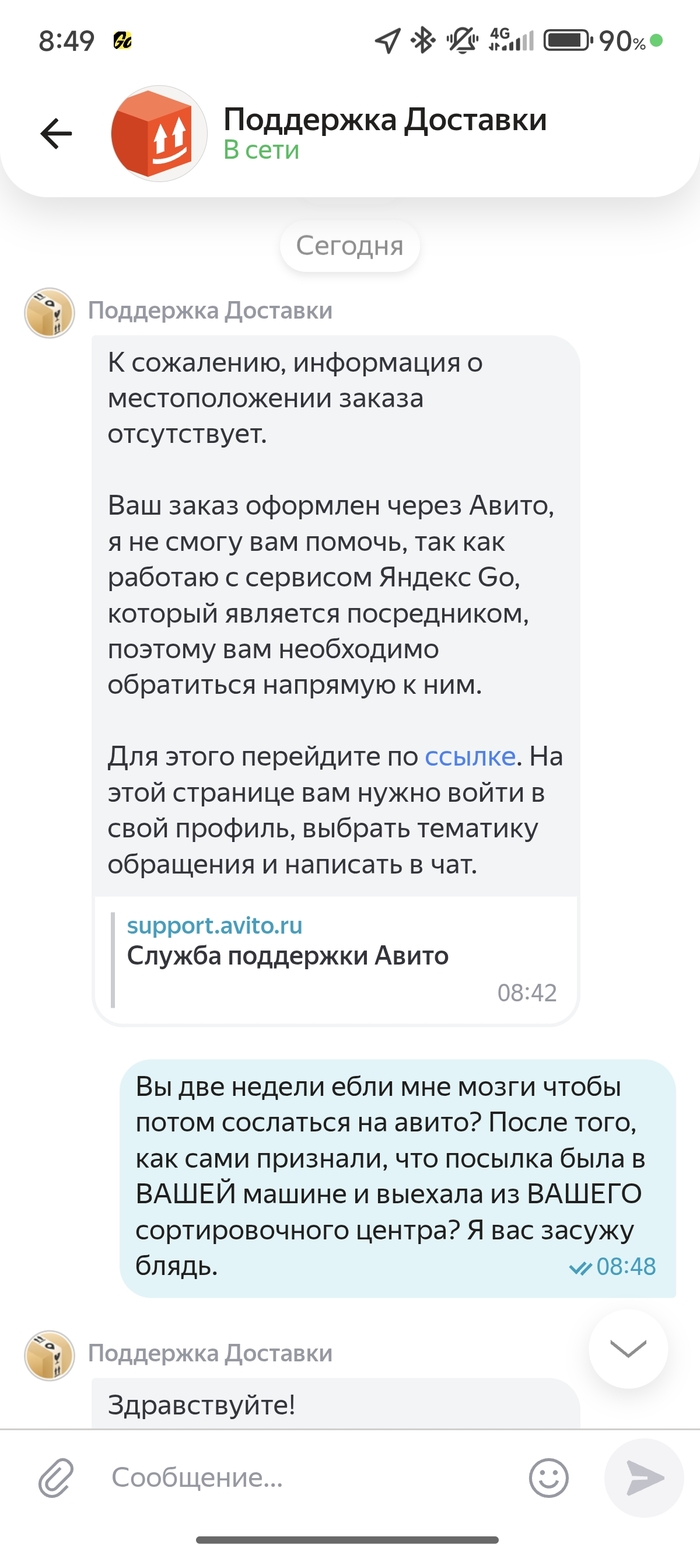Attach a file with the paperclip icon
Viewport: 700px width, 1558px height.
coord(56,1477)
